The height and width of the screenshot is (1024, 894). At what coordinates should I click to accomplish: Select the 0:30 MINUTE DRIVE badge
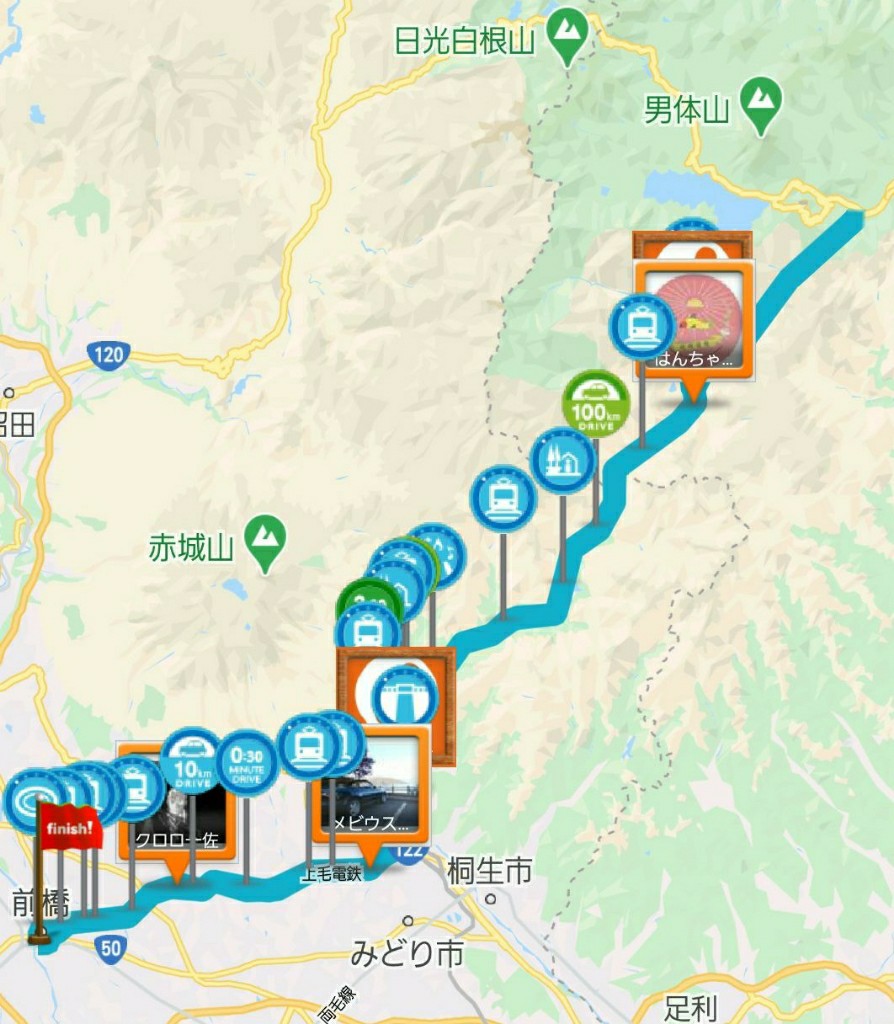click(247, 764)
